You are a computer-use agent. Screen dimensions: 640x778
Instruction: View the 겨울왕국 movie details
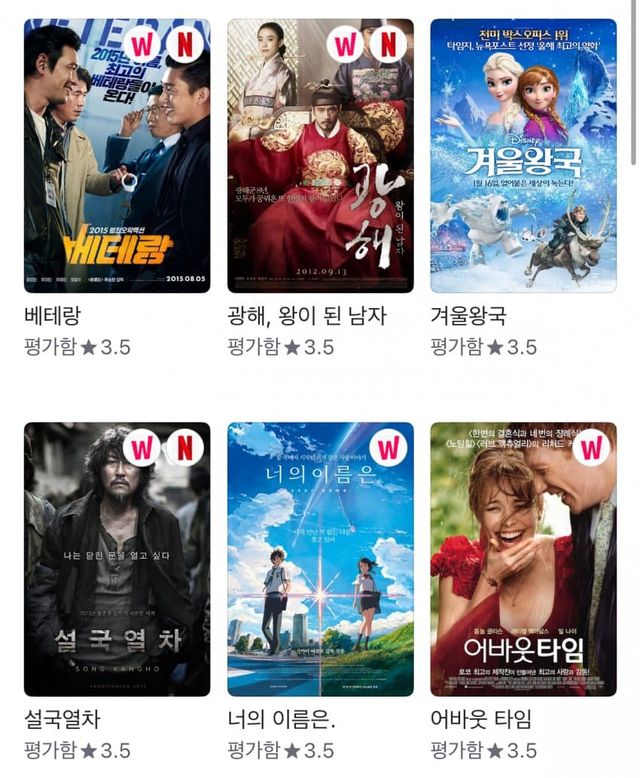(x=523, y=156)
